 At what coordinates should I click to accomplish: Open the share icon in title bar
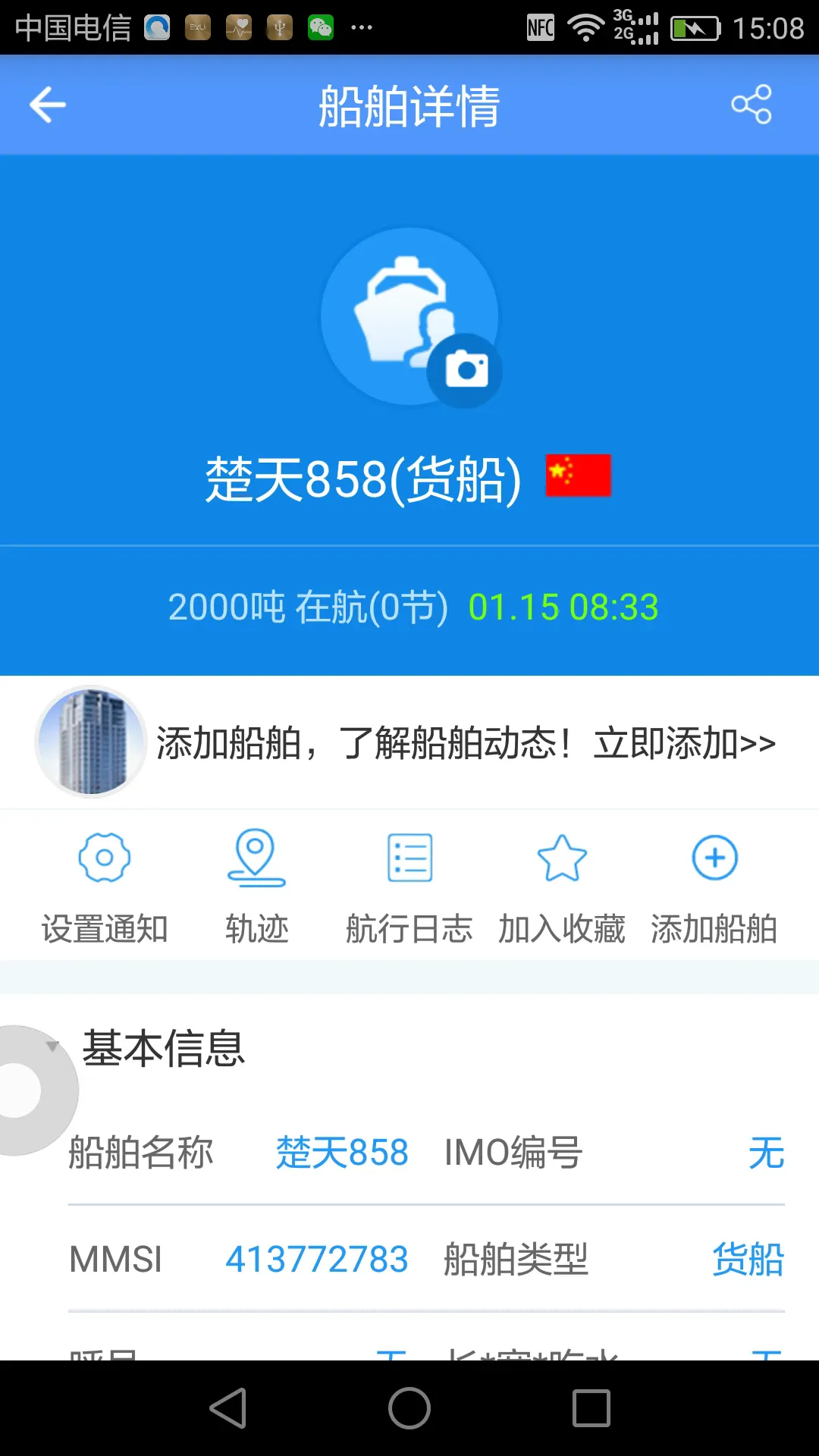[750, 105]
